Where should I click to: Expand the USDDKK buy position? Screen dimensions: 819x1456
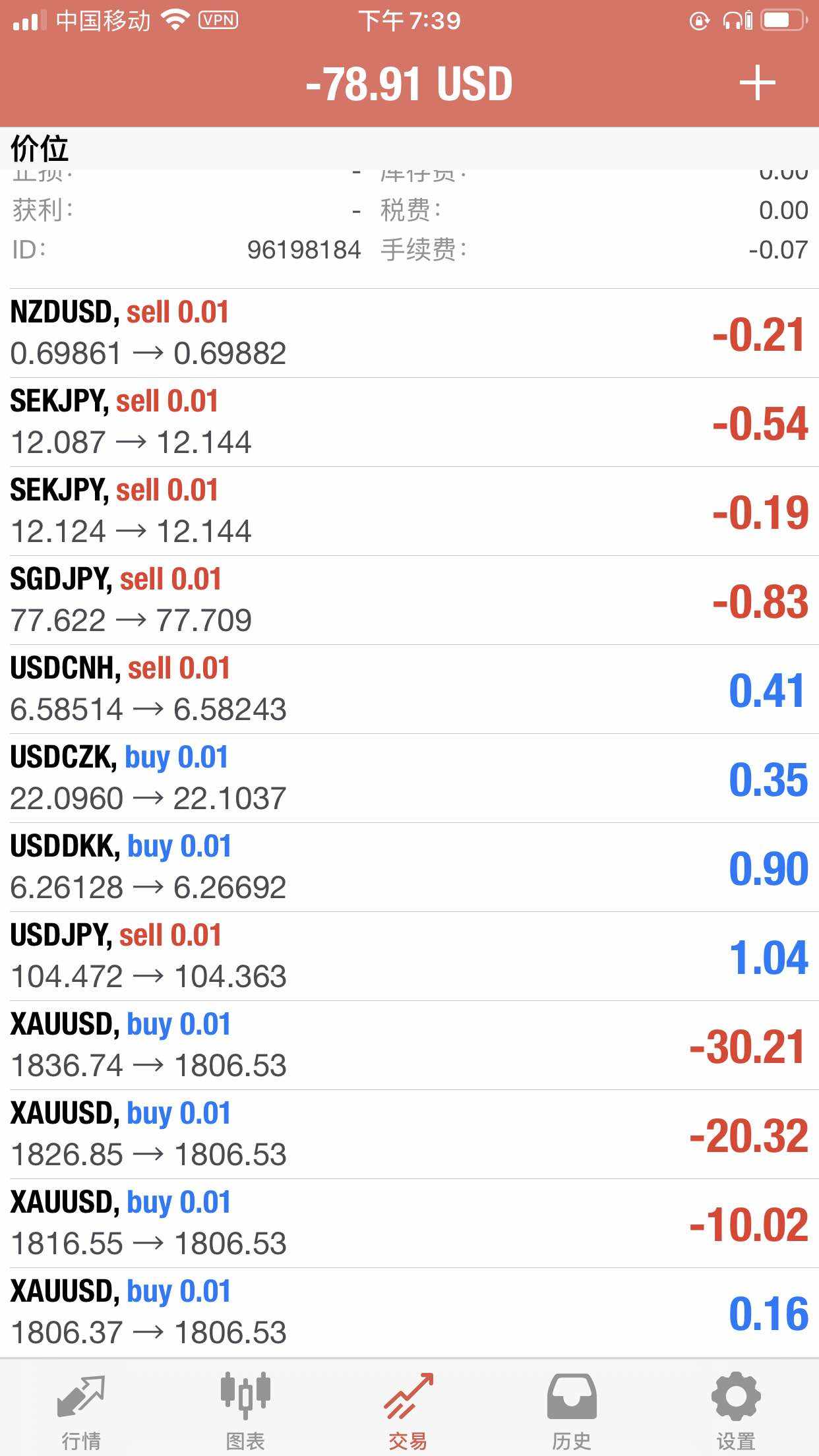409,867
